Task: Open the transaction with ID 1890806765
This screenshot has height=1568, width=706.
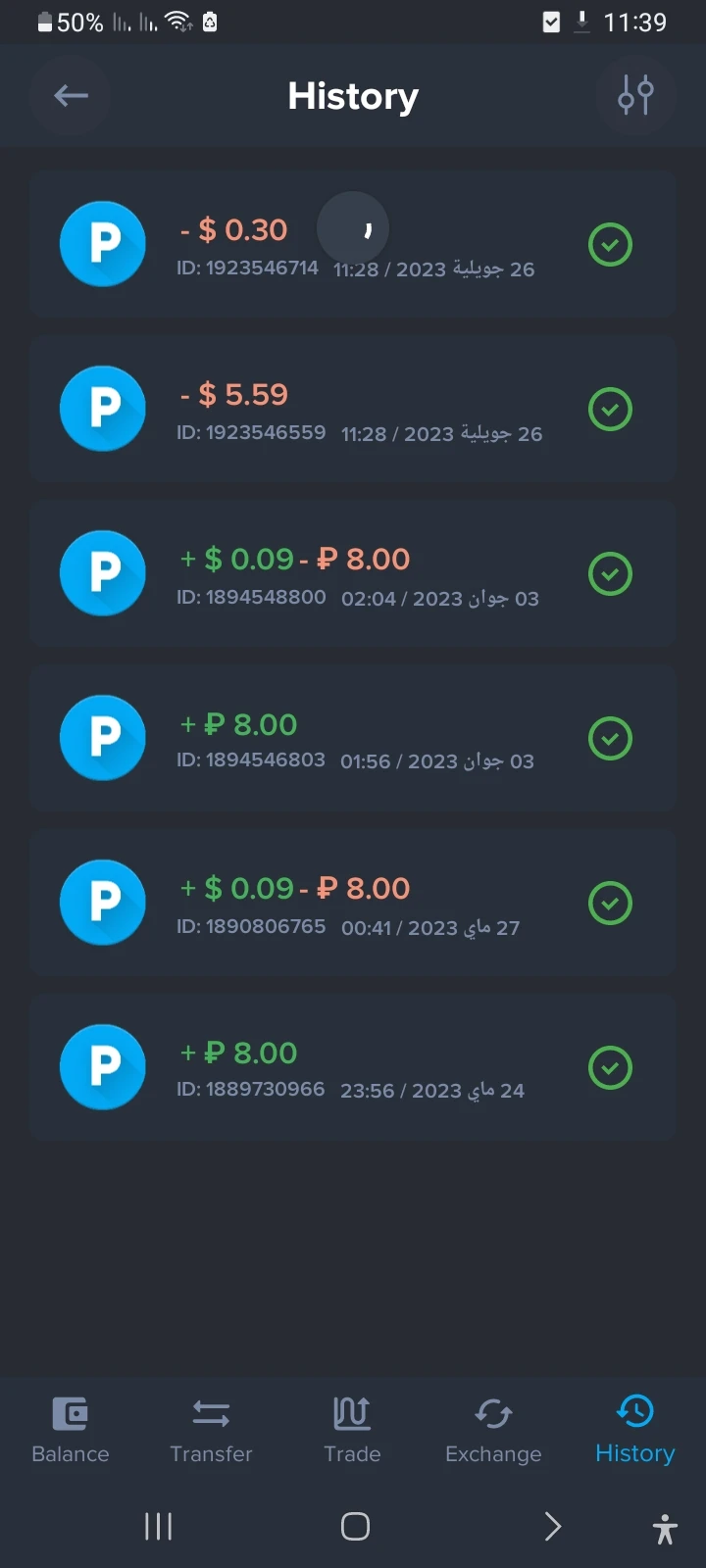Action: 353,903
